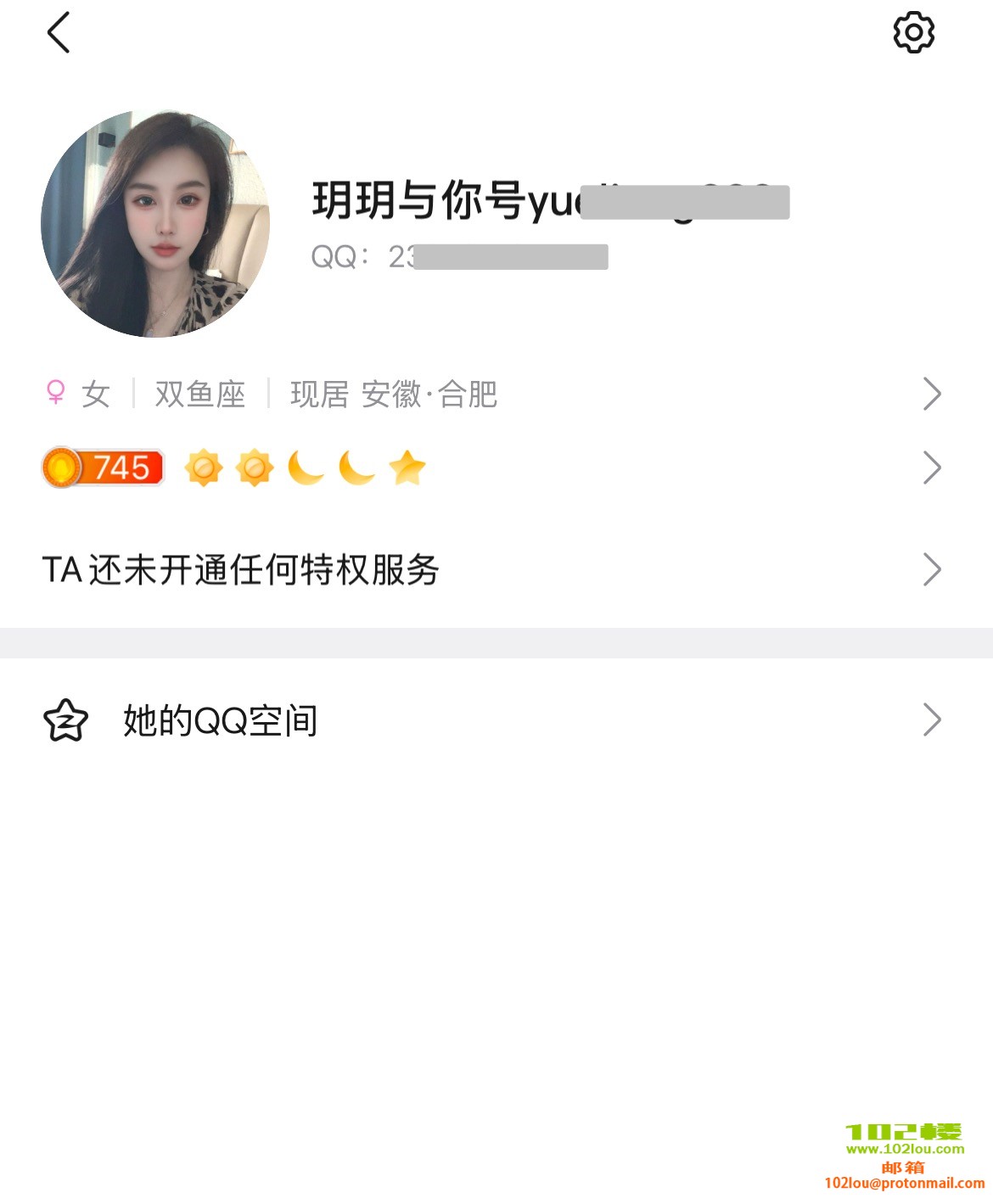Open the gender, zodiac and location details row
The image size is (993, 1204).
coord(492,394)
